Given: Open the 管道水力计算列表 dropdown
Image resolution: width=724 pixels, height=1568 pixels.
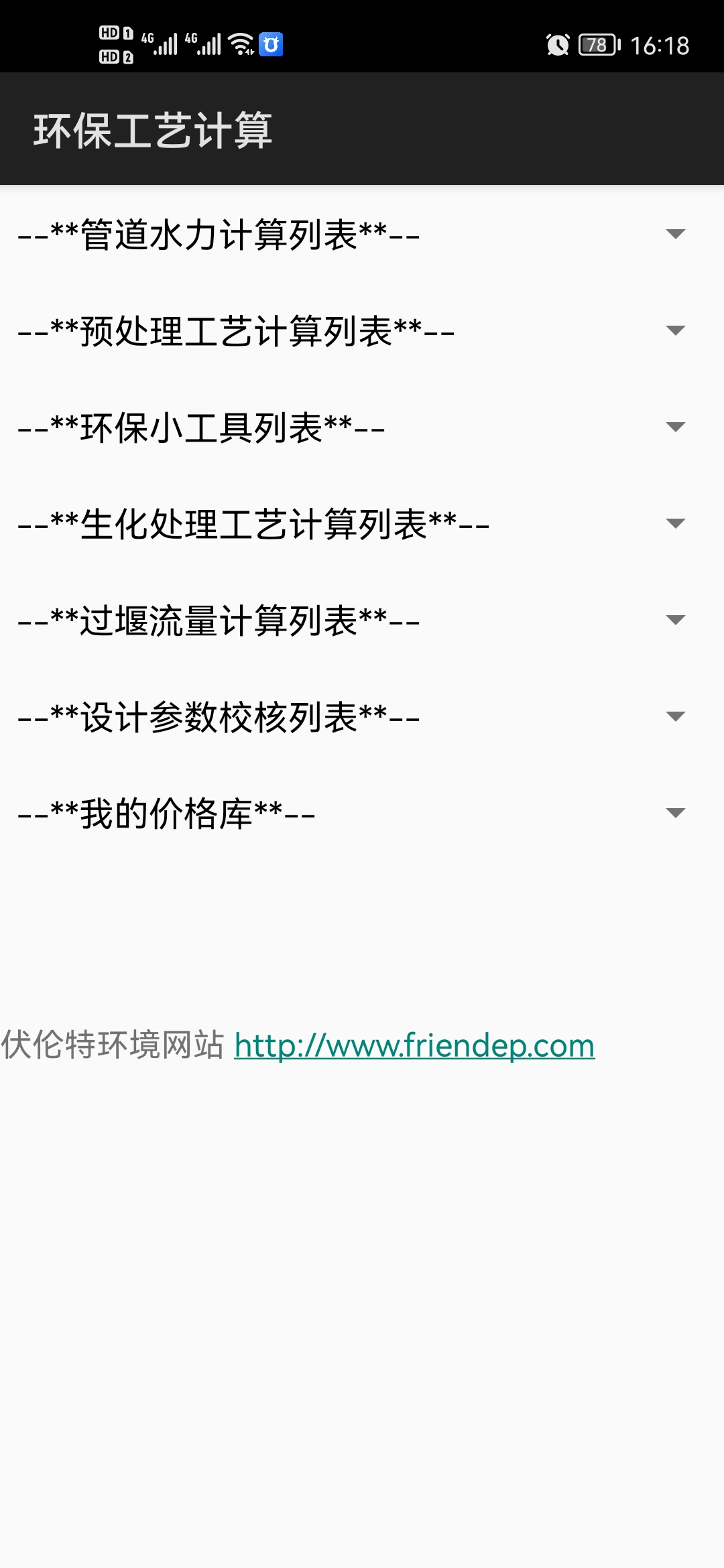Looking at the screenshot, I should pyautogui.click(x=362, y=234).
